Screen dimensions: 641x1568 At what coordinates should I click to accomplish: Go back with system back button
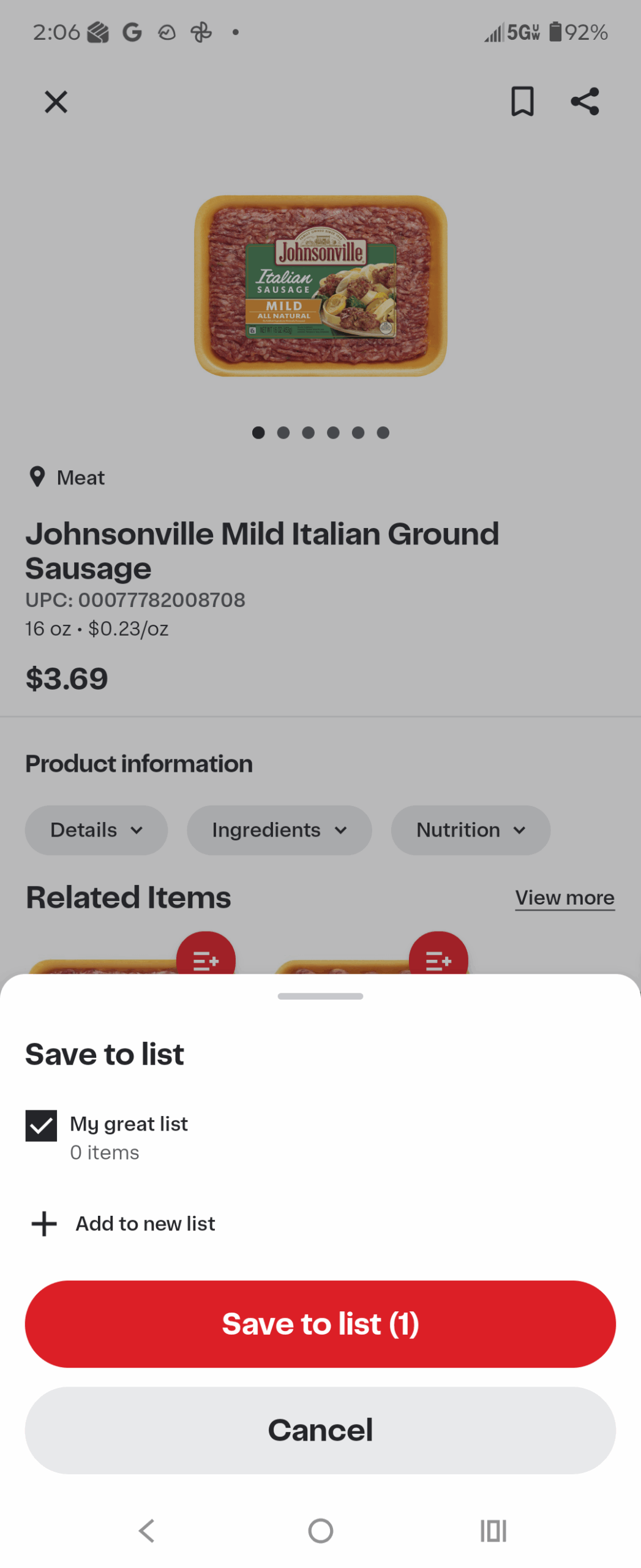point(146,1530)
